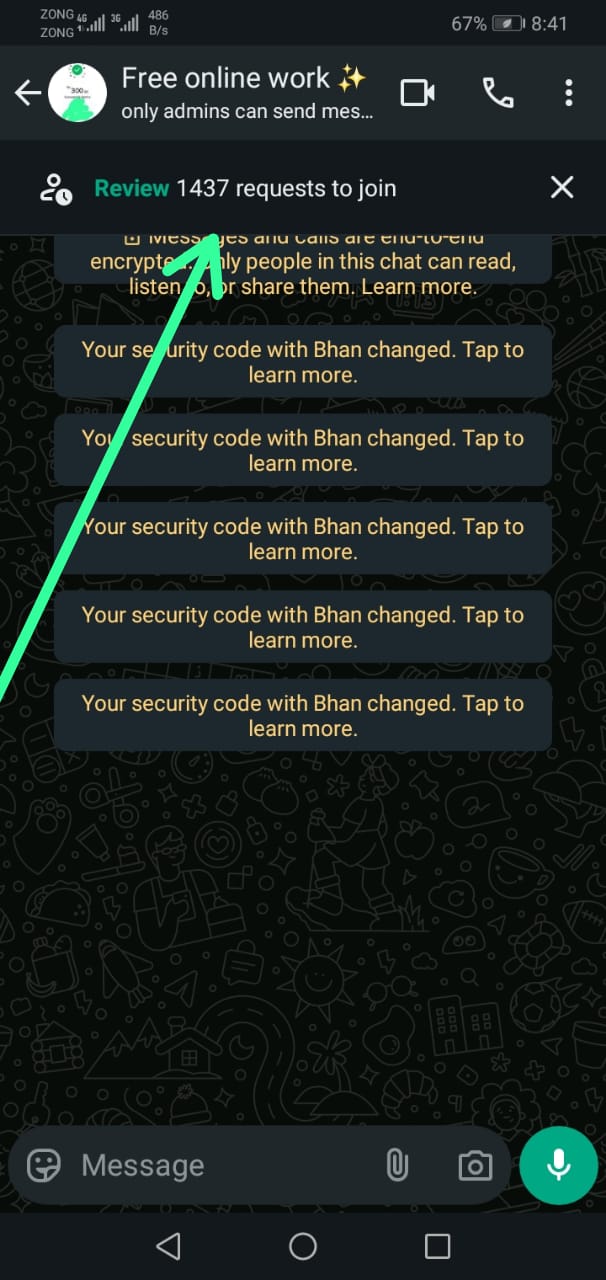Tap the microphone voice message button
Image resolution: width=606 pixels, height=1280 pixels.
point(558,1165)
